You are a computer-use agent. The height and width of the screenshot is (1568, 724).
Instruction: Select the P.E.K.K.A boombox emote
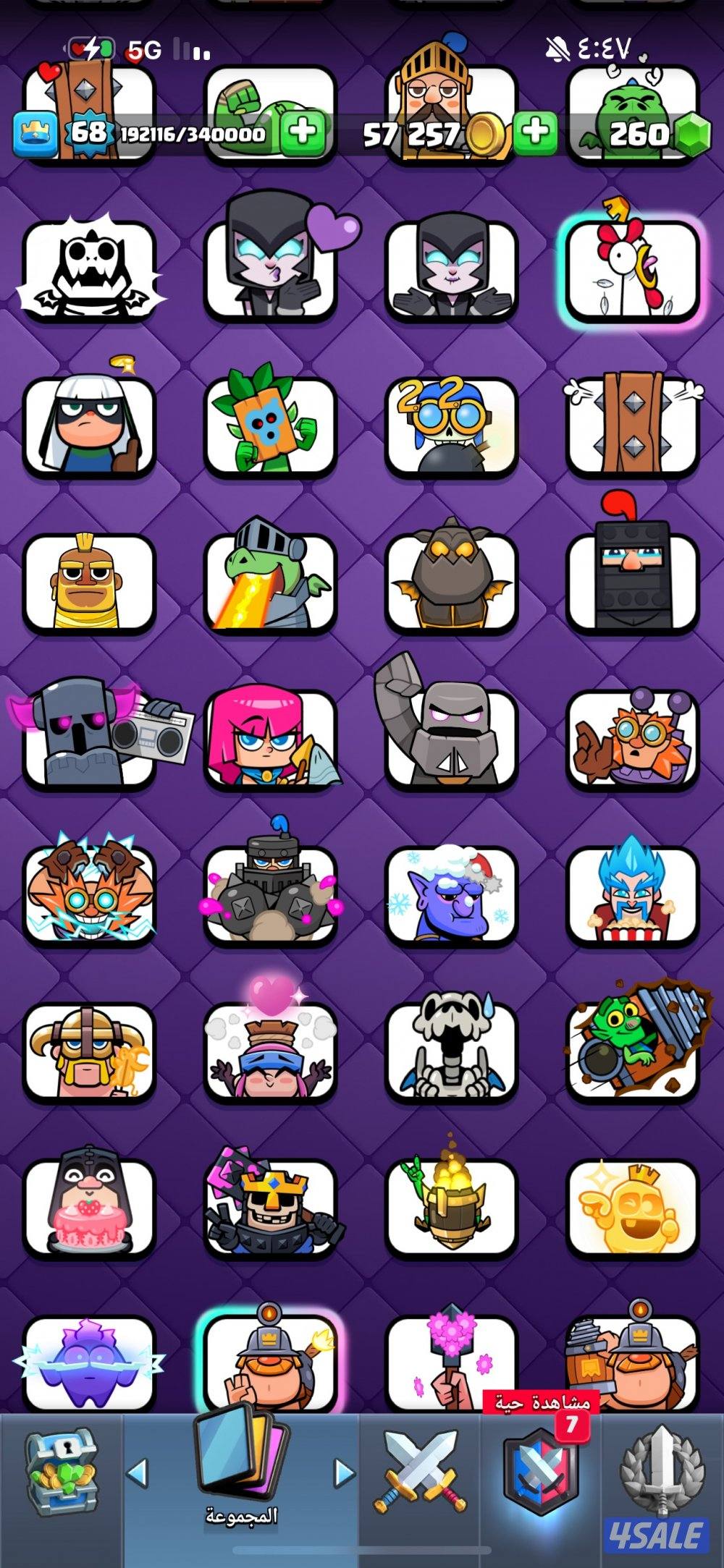[x=90, y=738]
